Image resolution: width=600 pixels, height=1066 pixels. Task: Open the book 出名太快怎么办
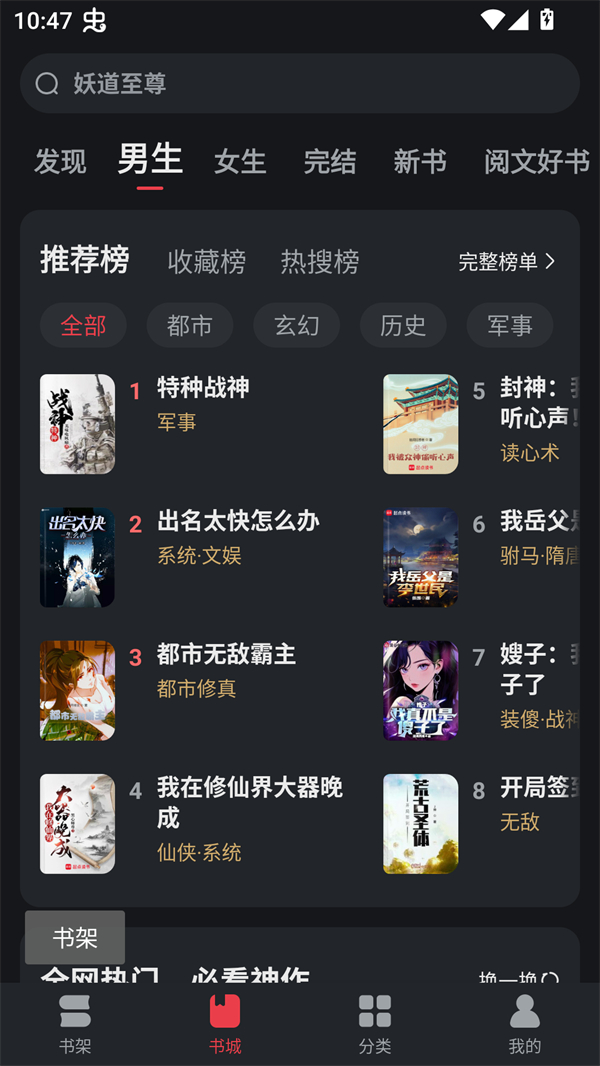pyautogui.click(x=238, y=521)
